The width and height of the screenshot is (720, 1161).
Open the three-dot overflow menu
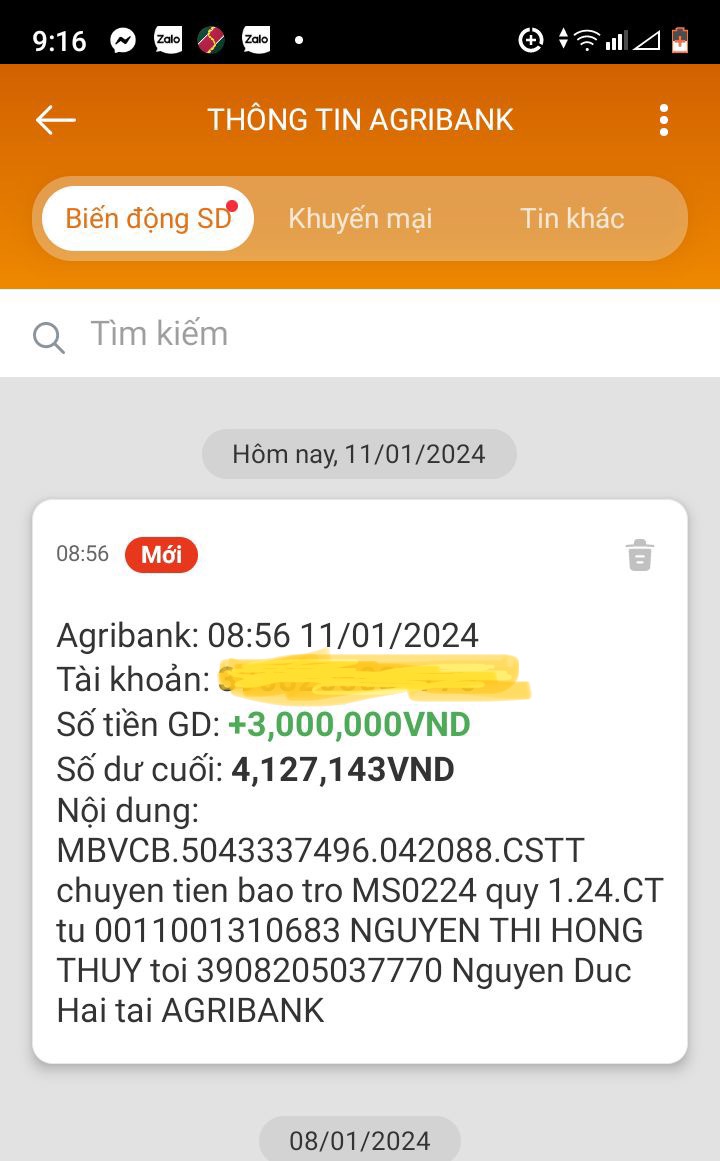(x=663, y=120)
